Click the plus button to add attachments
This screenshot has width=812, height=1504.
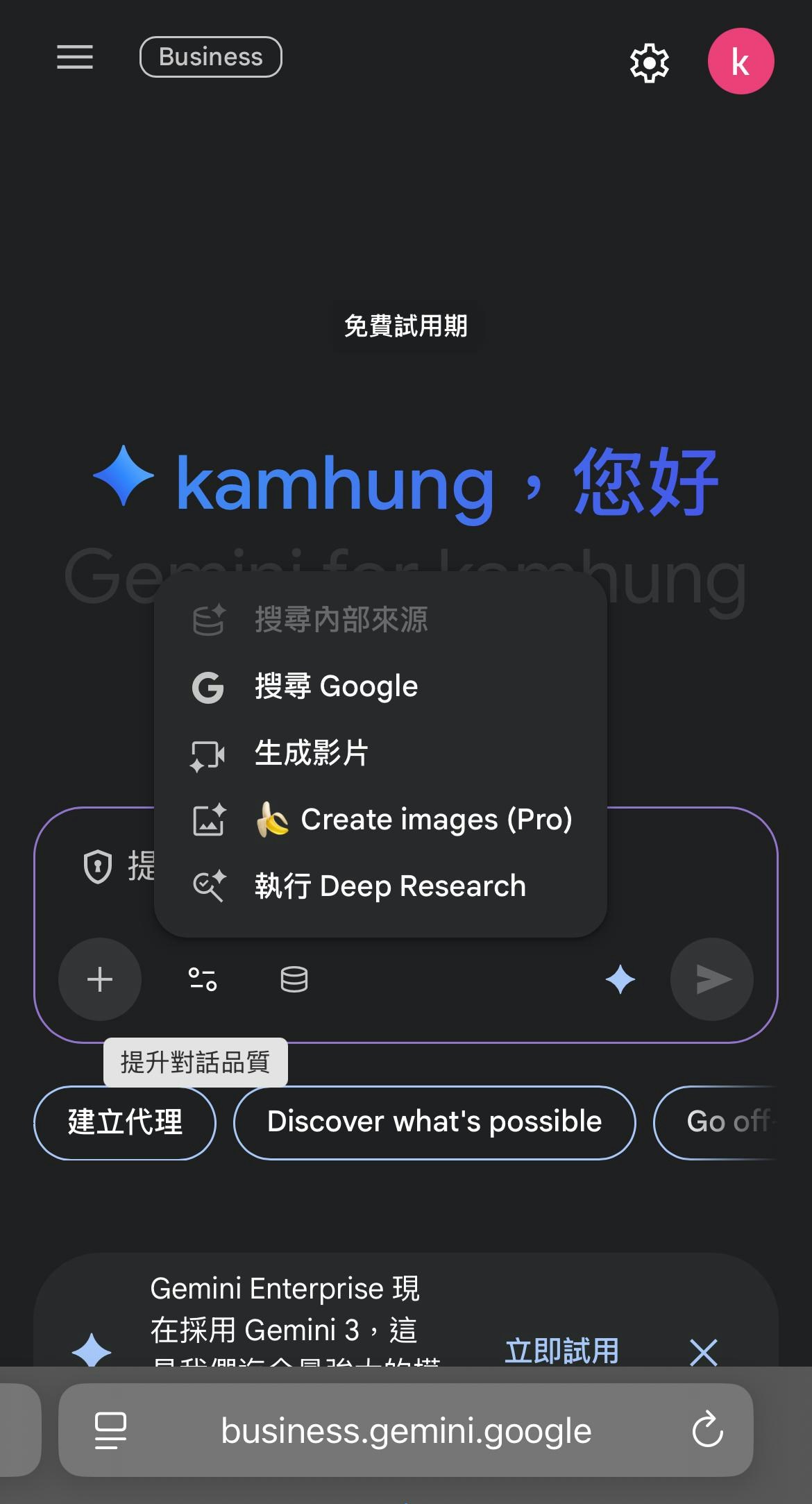click(x=99, y=979)
